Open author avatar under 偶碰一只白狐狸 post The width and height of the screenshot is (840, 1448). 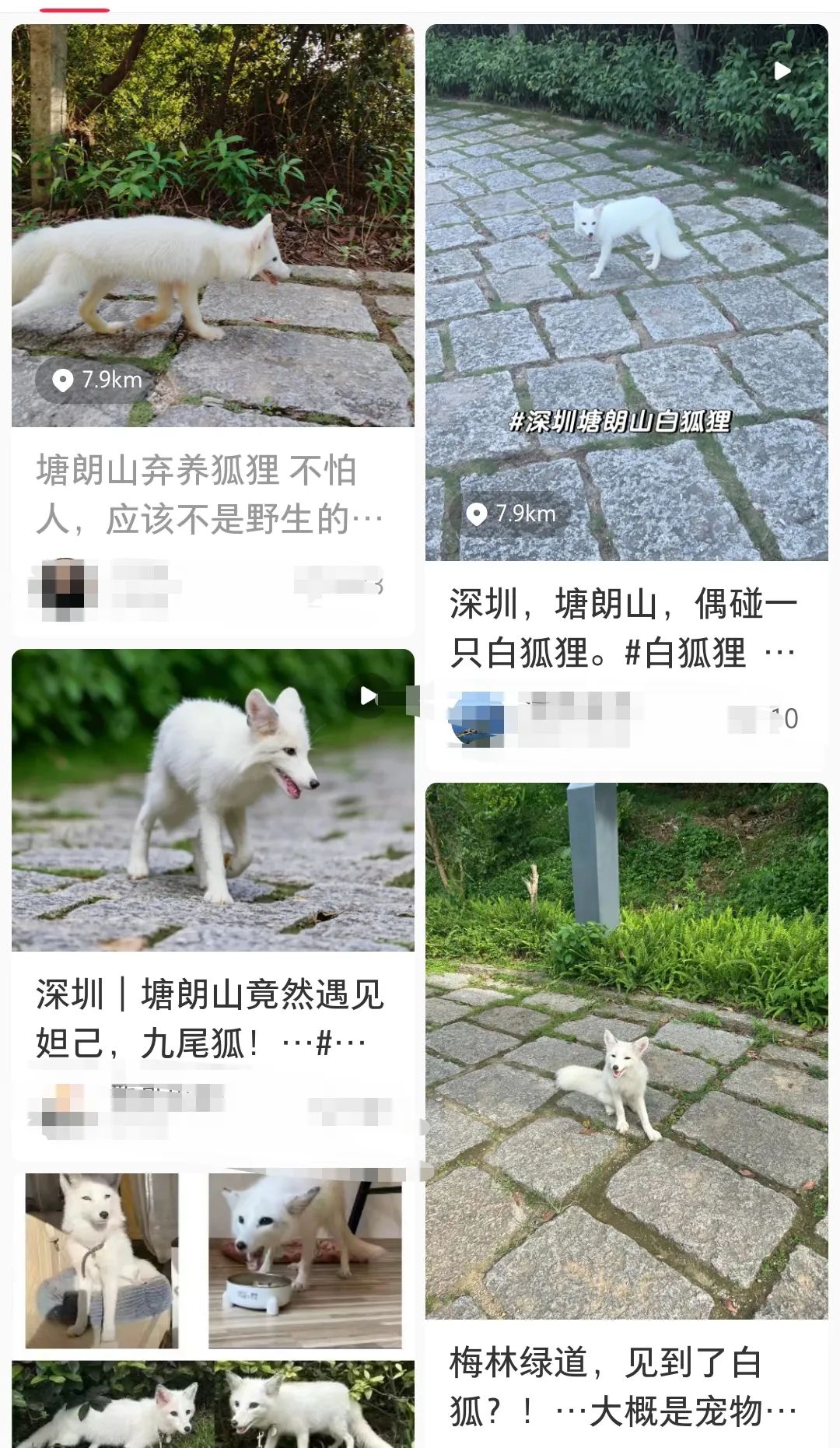coord(476,719)
